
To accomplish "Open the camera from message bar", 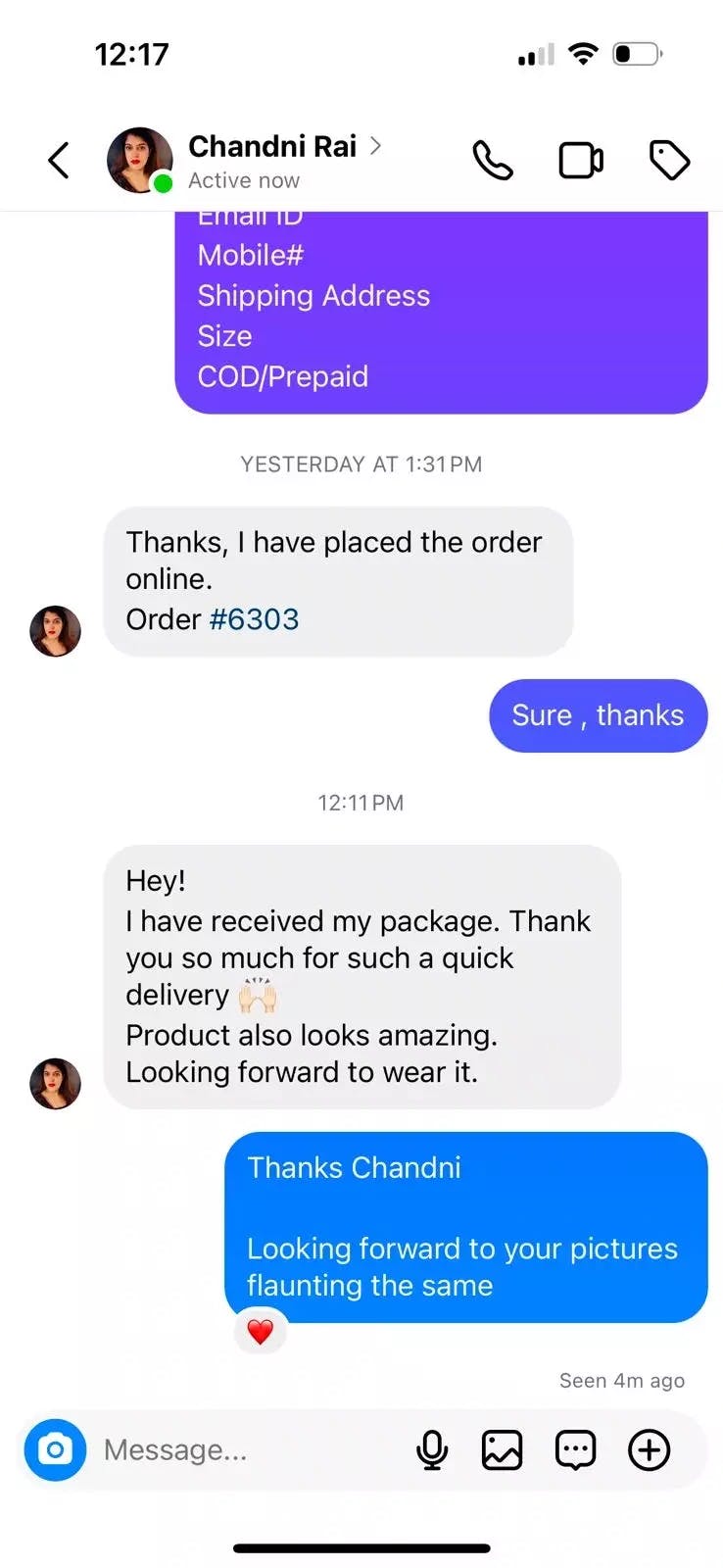I will (x=55, y=1449).
